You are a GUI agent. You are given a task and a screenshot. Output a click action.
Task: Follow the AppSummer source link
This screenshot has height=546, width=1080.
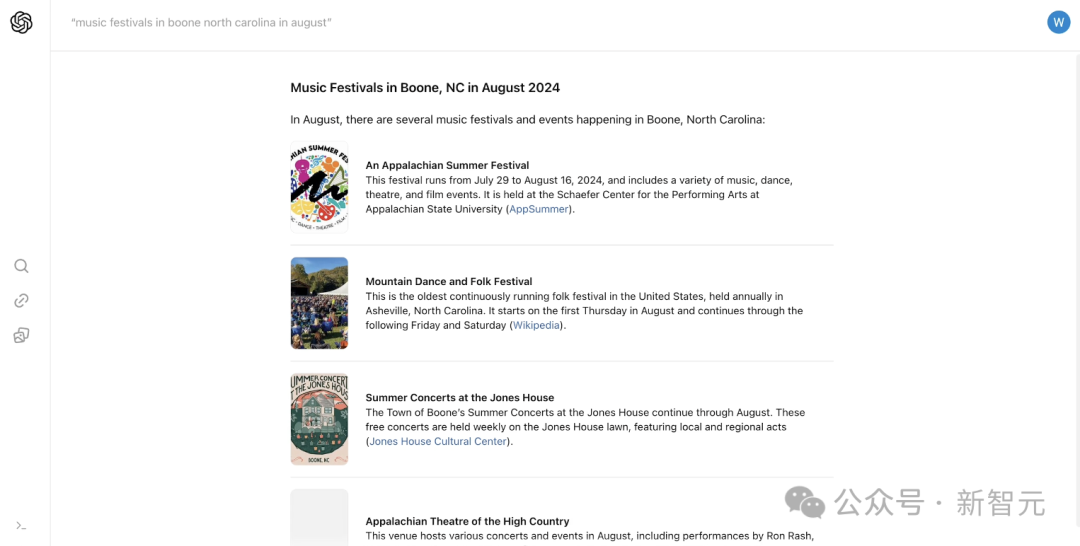[x=539, y=209]
